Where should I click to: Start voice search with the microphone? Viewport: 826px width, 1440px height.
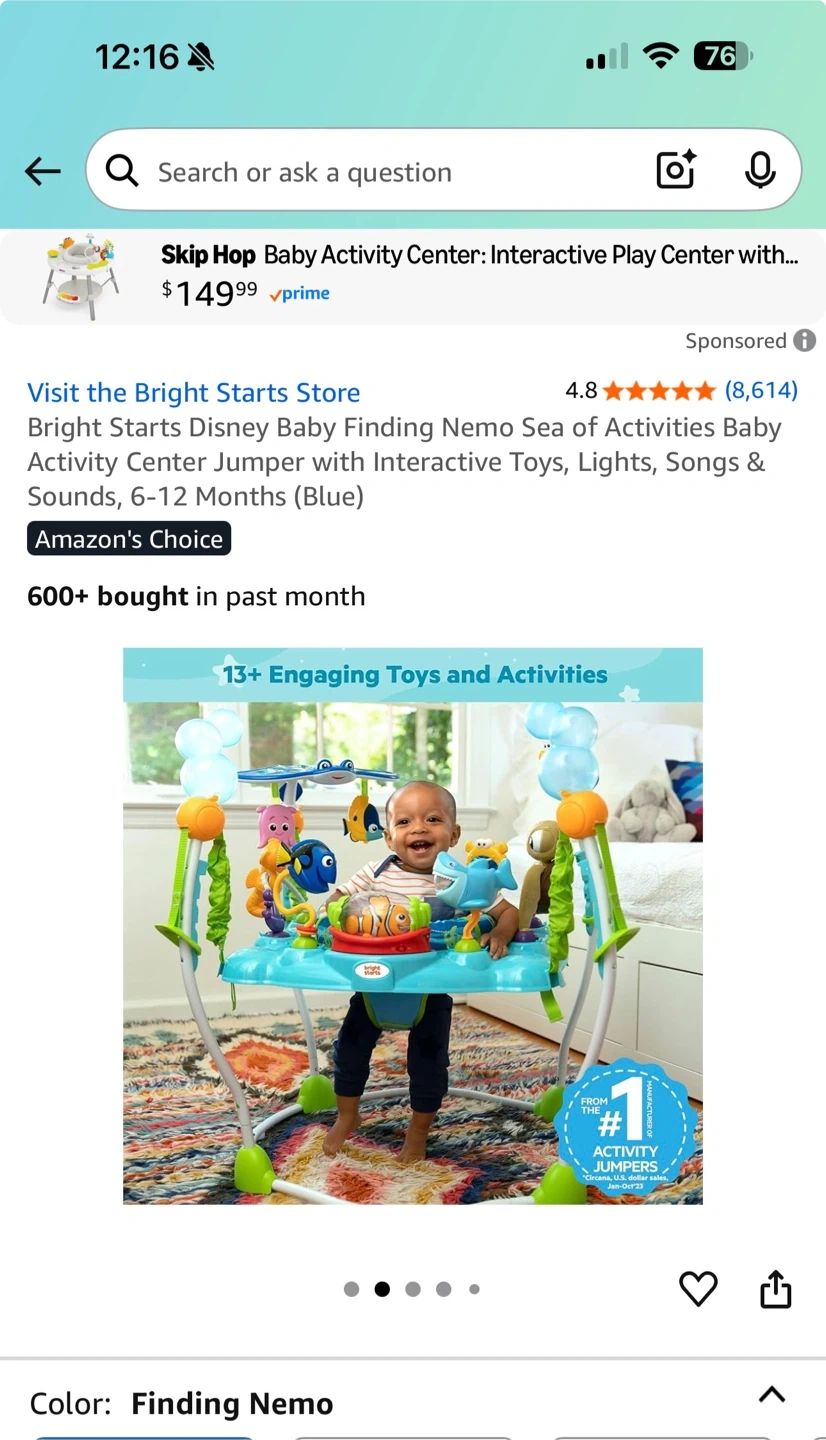[760, 171]
